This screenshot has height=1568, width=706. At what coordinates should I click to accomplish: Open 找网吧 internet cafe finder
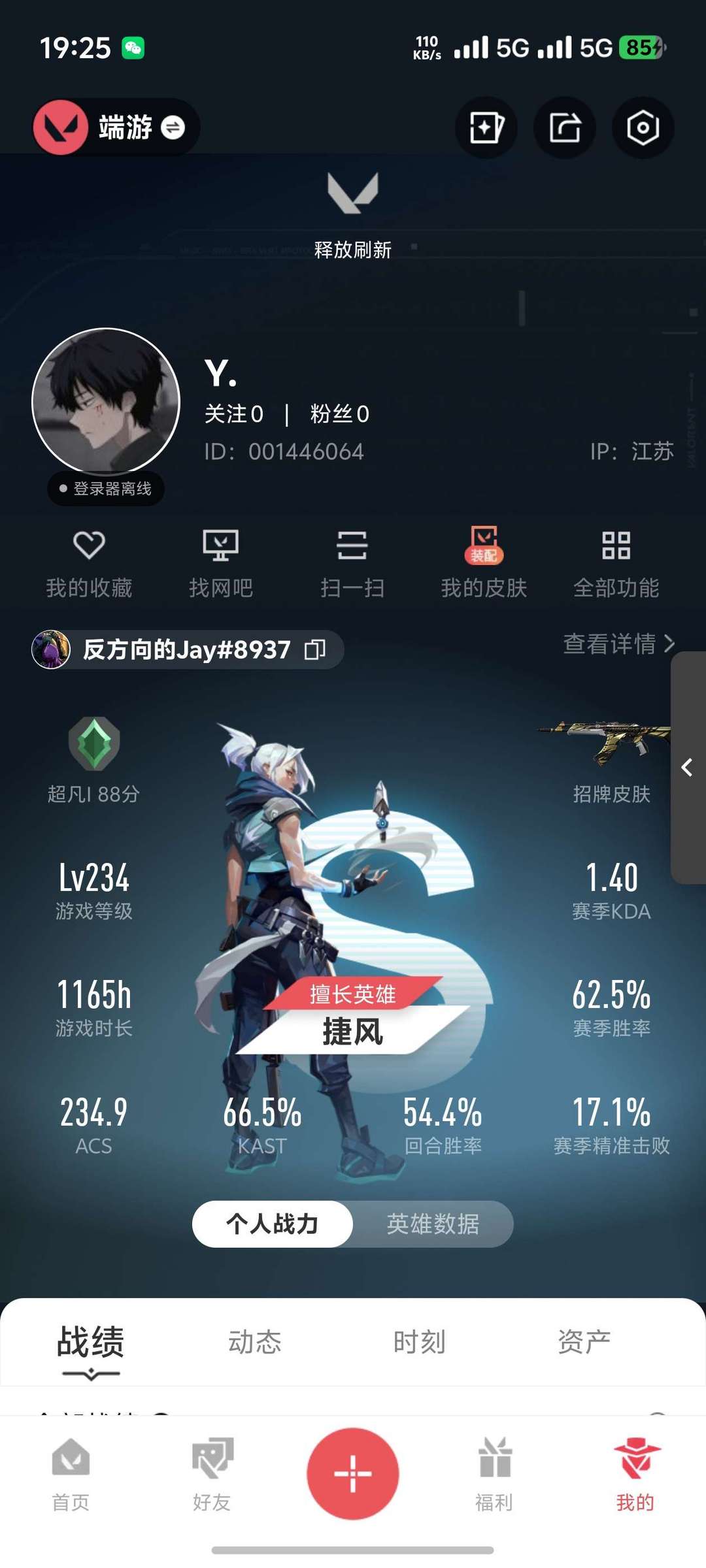[220, 564]
